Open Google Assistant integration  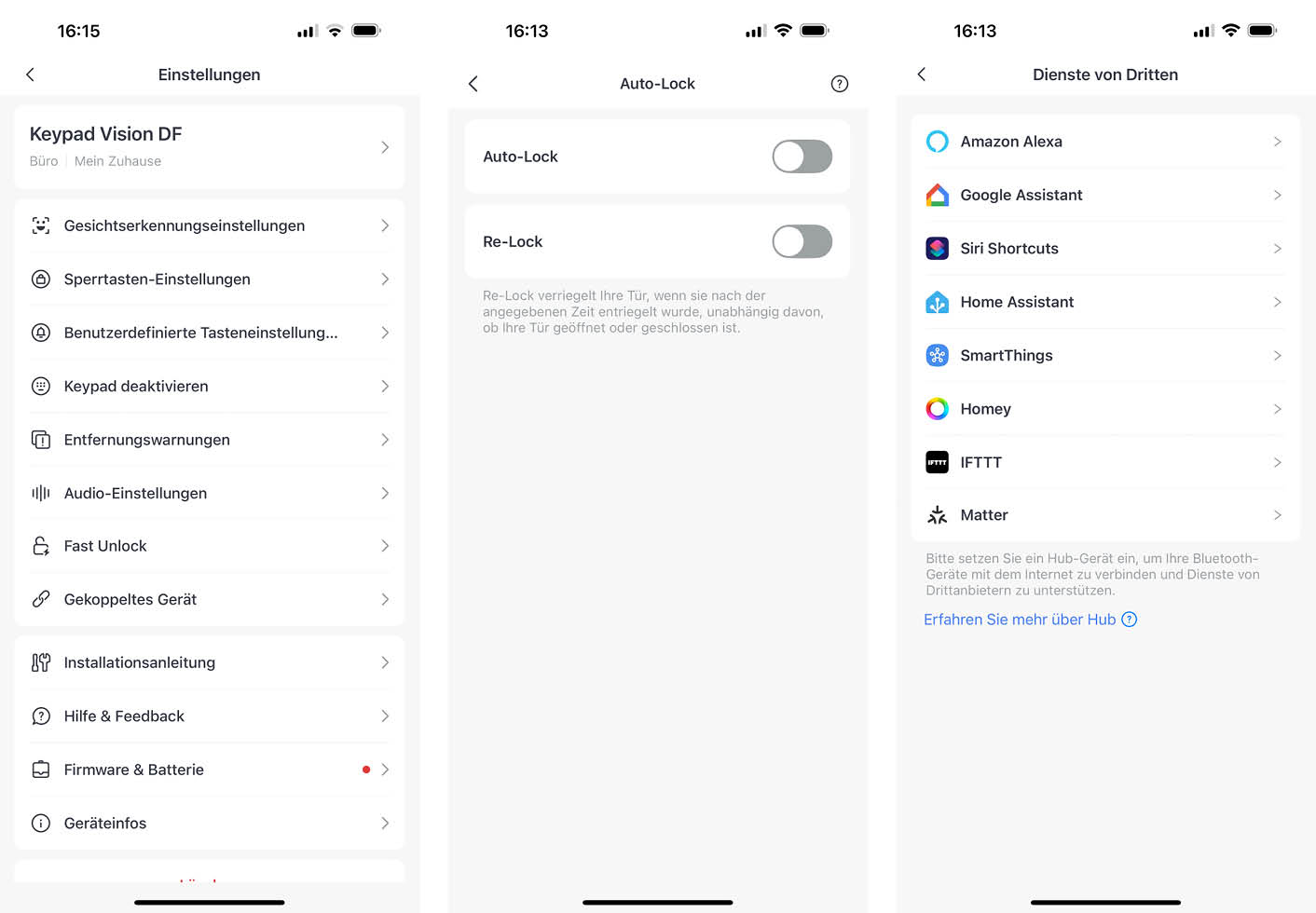[1104, 195]
